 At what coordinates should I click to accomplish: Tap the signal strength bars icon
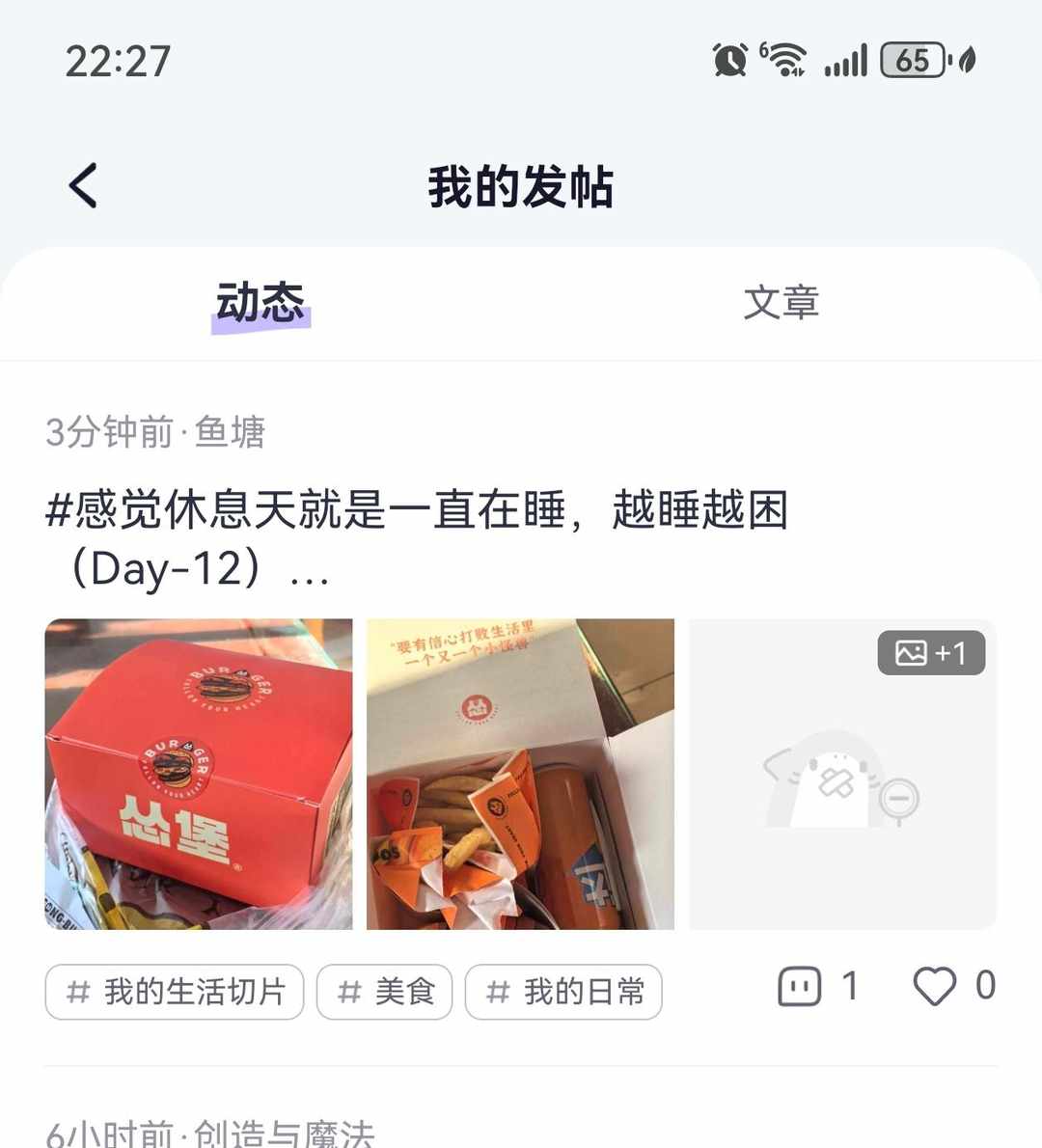843,60
